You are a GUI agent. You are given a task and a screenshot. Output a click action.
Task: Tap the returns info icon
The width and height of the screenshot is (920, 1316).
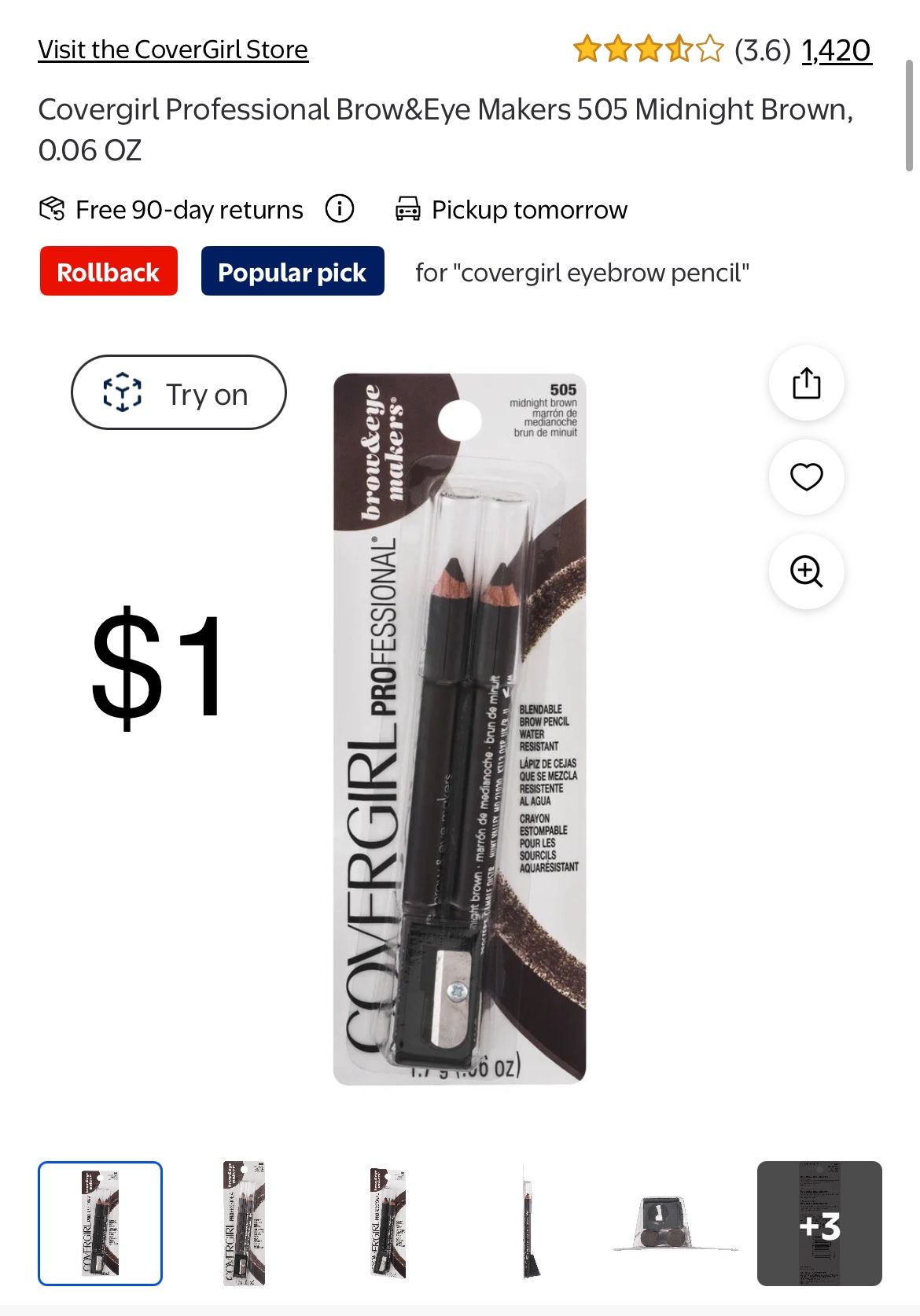[340, 209]
